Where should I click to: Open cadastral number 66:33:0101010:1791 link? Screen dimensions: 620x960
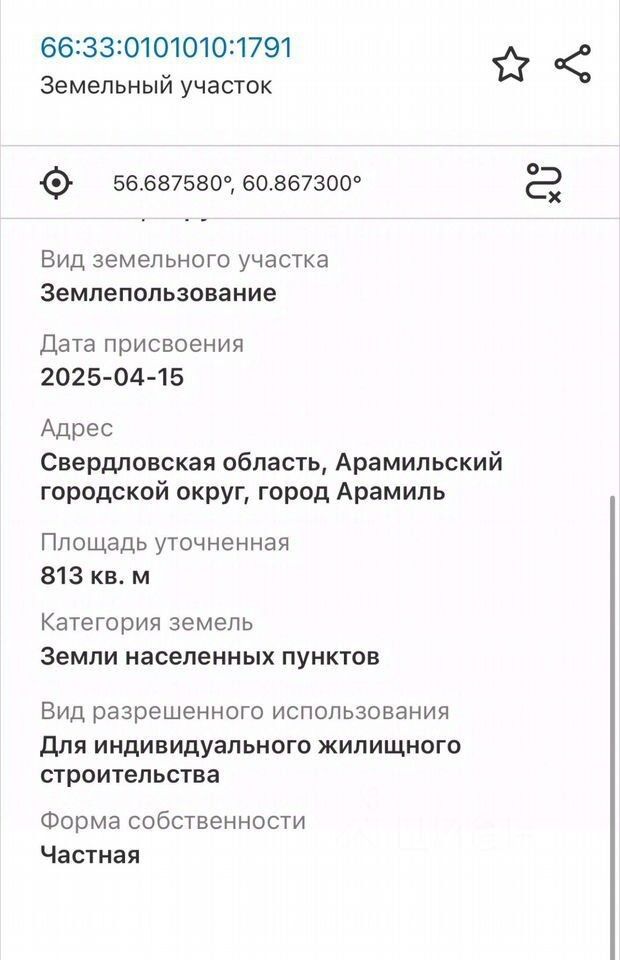pyautogui.click(x=166, y=47)
